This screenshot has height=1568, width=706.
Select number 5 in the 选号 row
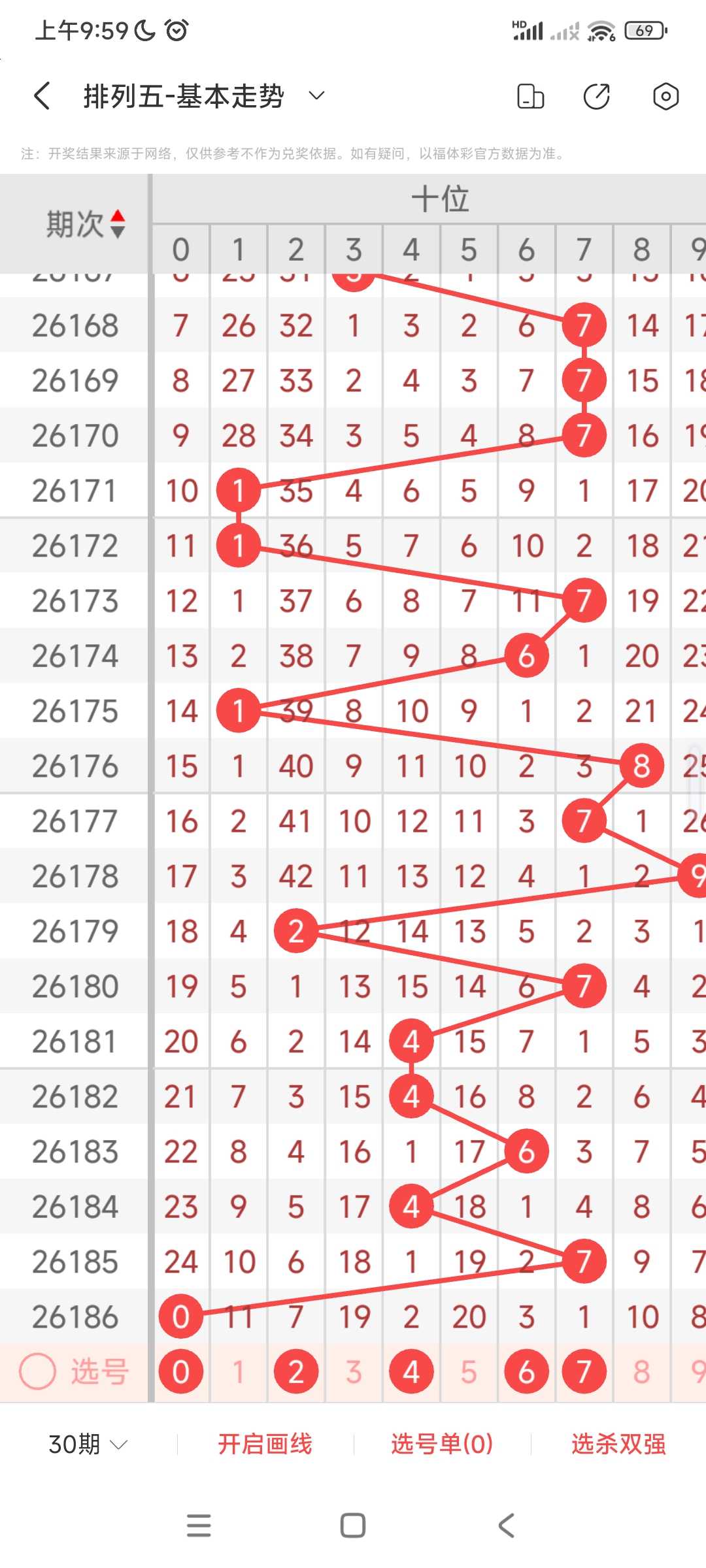click(469, 1372)
